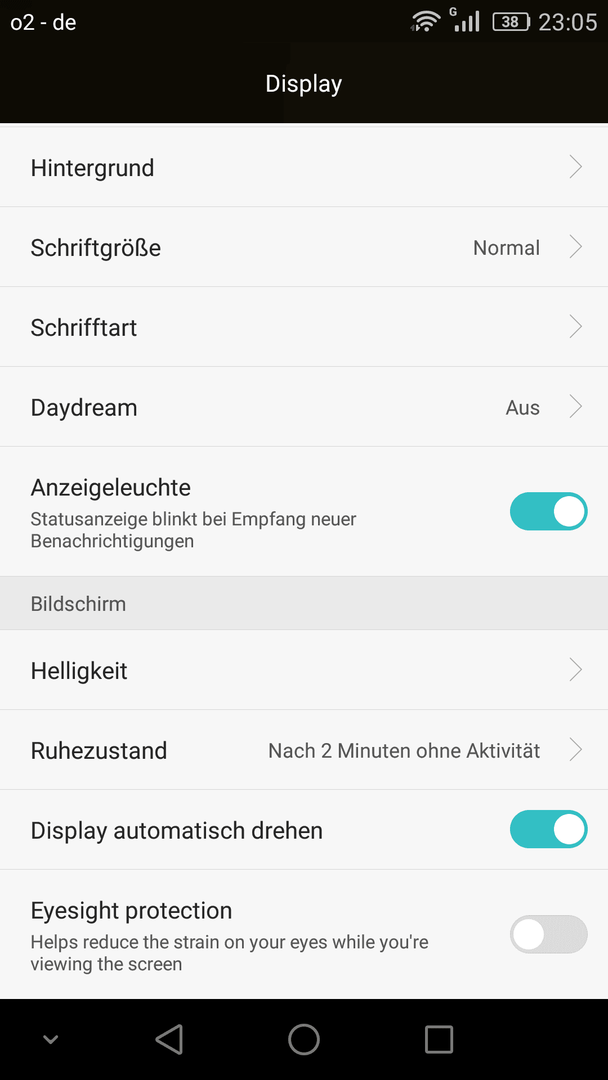Open Daydream settings

coord(304,407)
